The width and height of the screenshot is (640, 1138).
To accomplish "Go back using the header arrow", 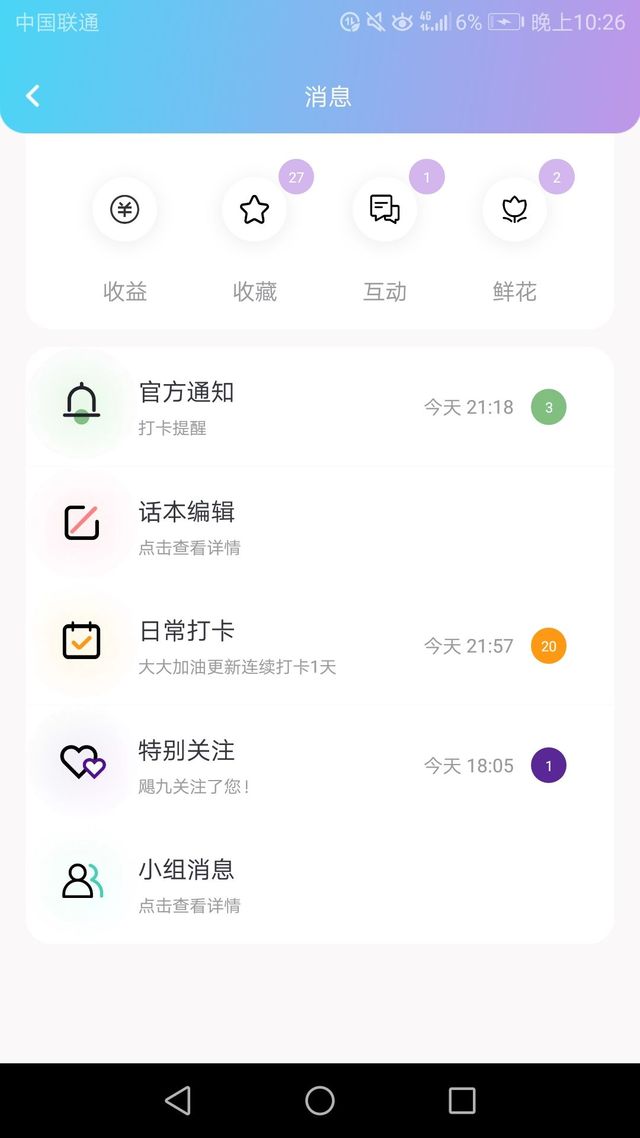I will pos(33,96).
